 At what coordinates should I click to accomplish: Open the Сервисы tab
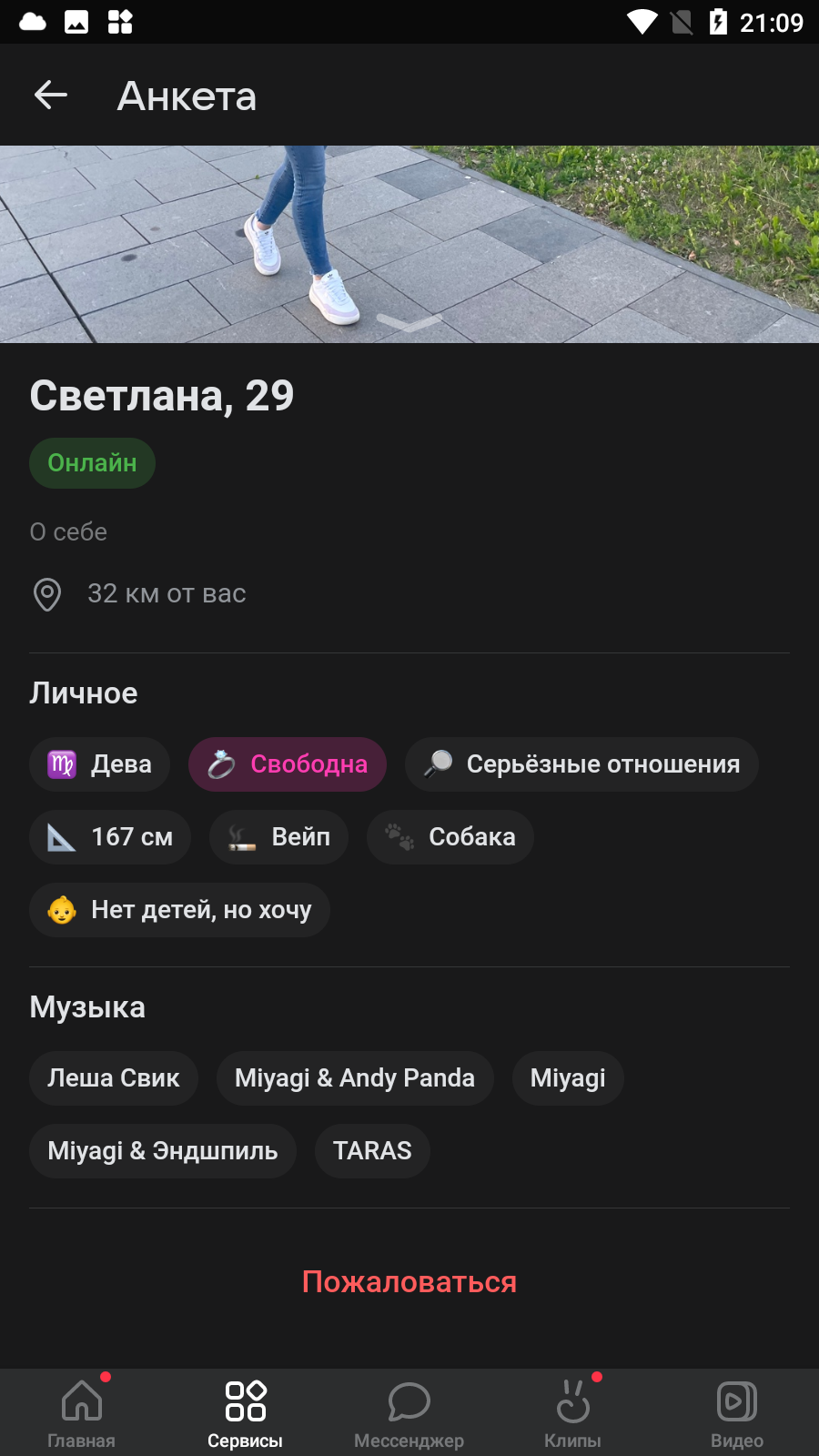246,1413
